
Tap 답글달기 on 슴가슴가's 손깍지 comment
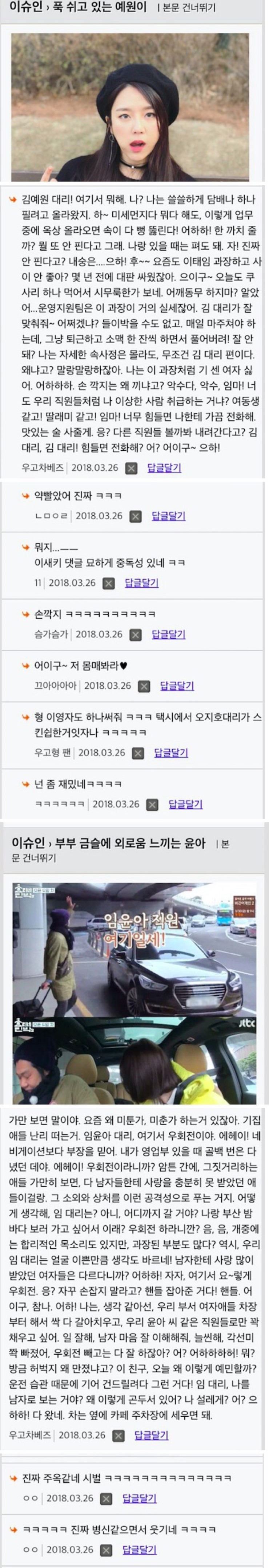(x=168, y=634)
